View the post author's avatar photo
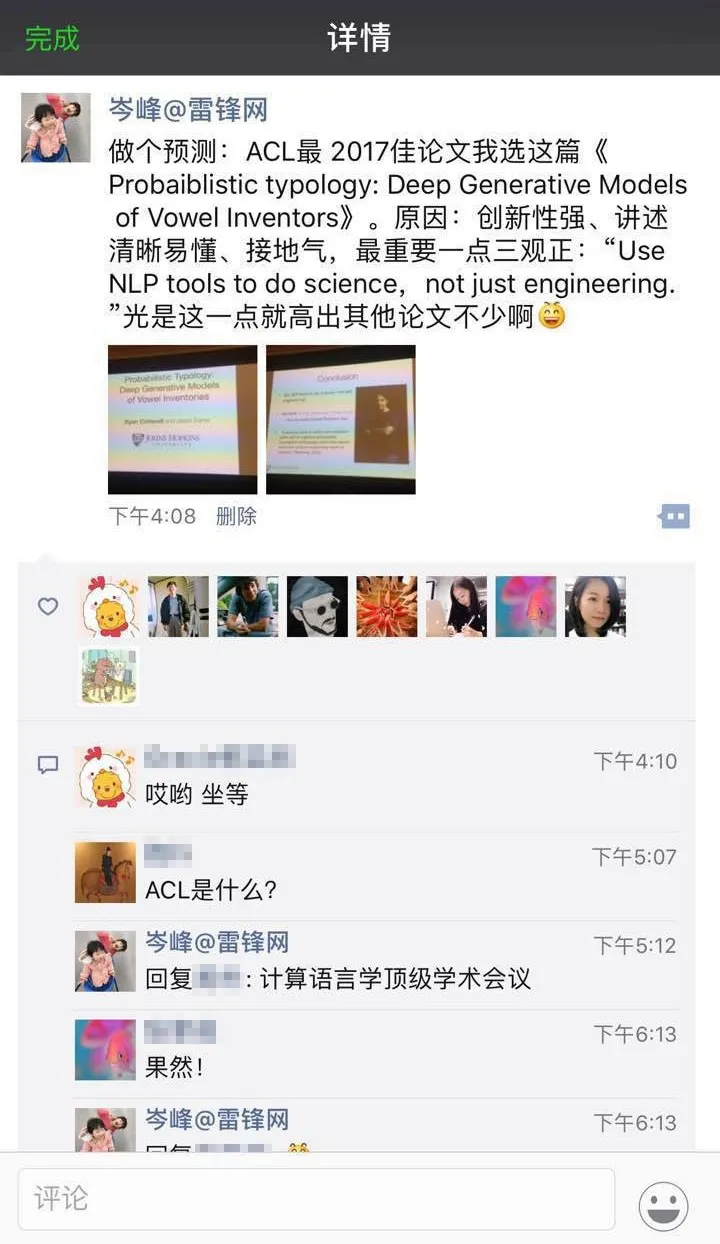The height and width of the screenshot is (1244, 720). click(x=56, y=128)
